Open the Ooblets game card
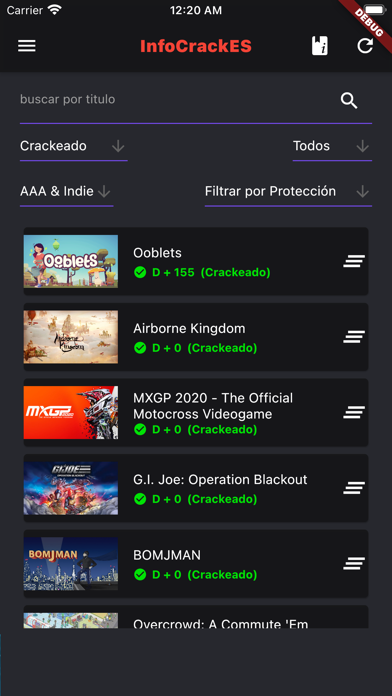 click(196, 261)
